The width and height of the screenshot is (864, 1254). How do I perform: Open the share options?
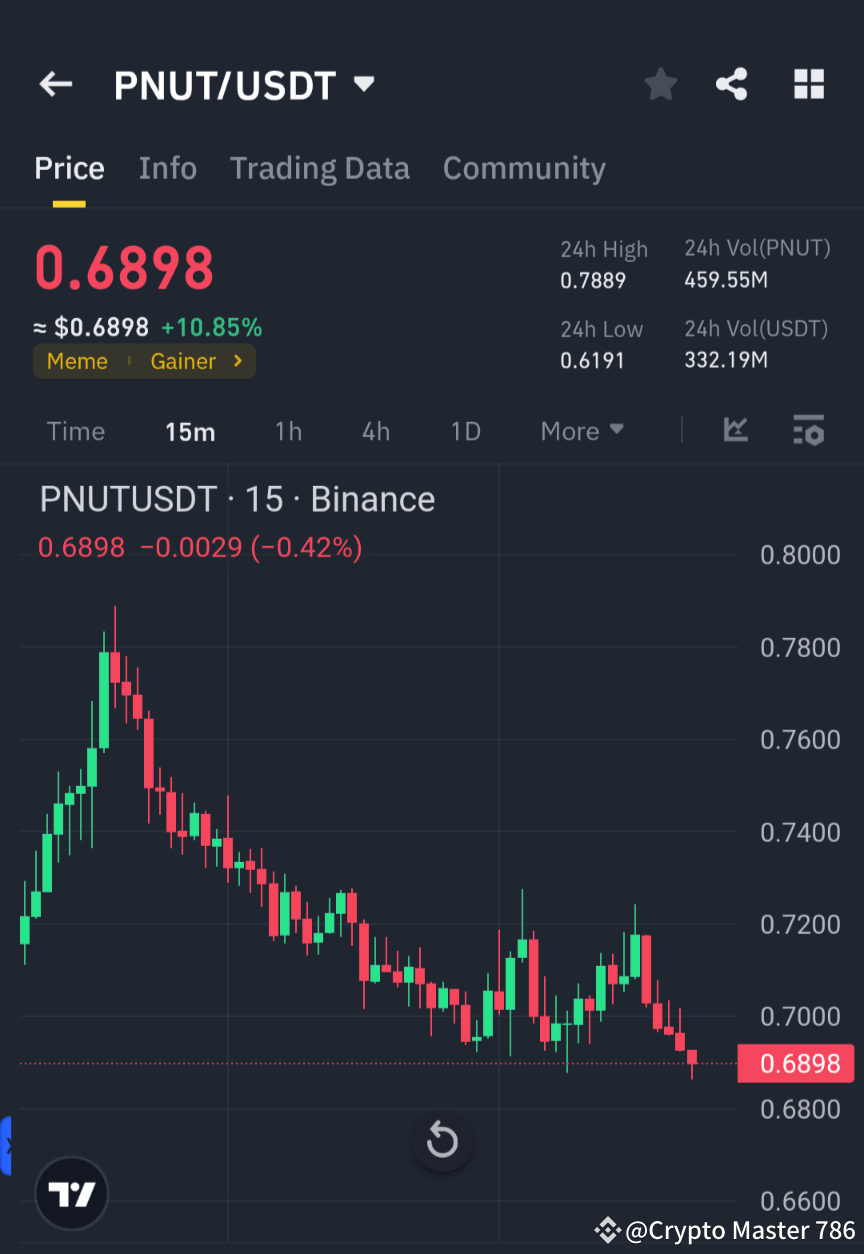point(732,84)
